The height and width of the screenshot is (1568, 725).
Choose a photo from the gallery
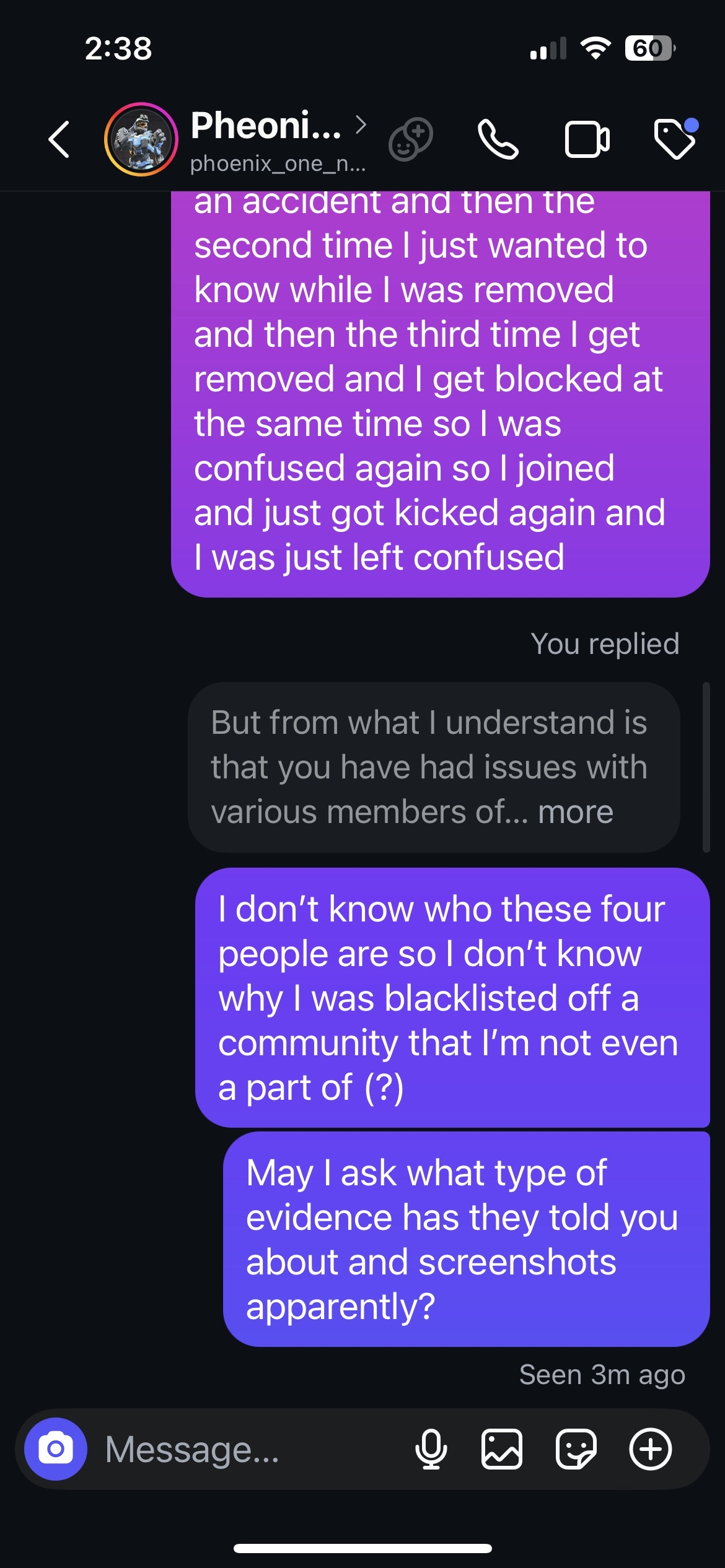click(x=502, y=1449)
